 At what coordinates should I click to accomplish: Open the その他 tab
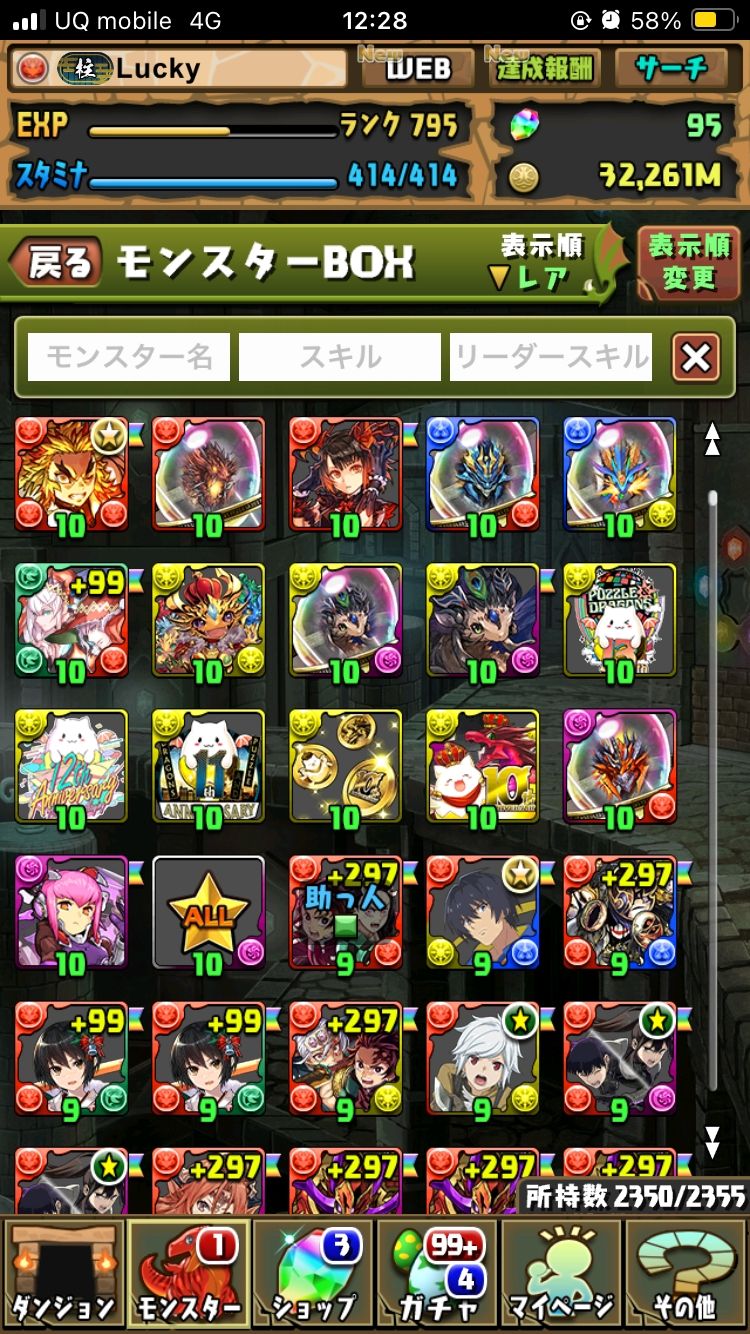pos(686,1273)
